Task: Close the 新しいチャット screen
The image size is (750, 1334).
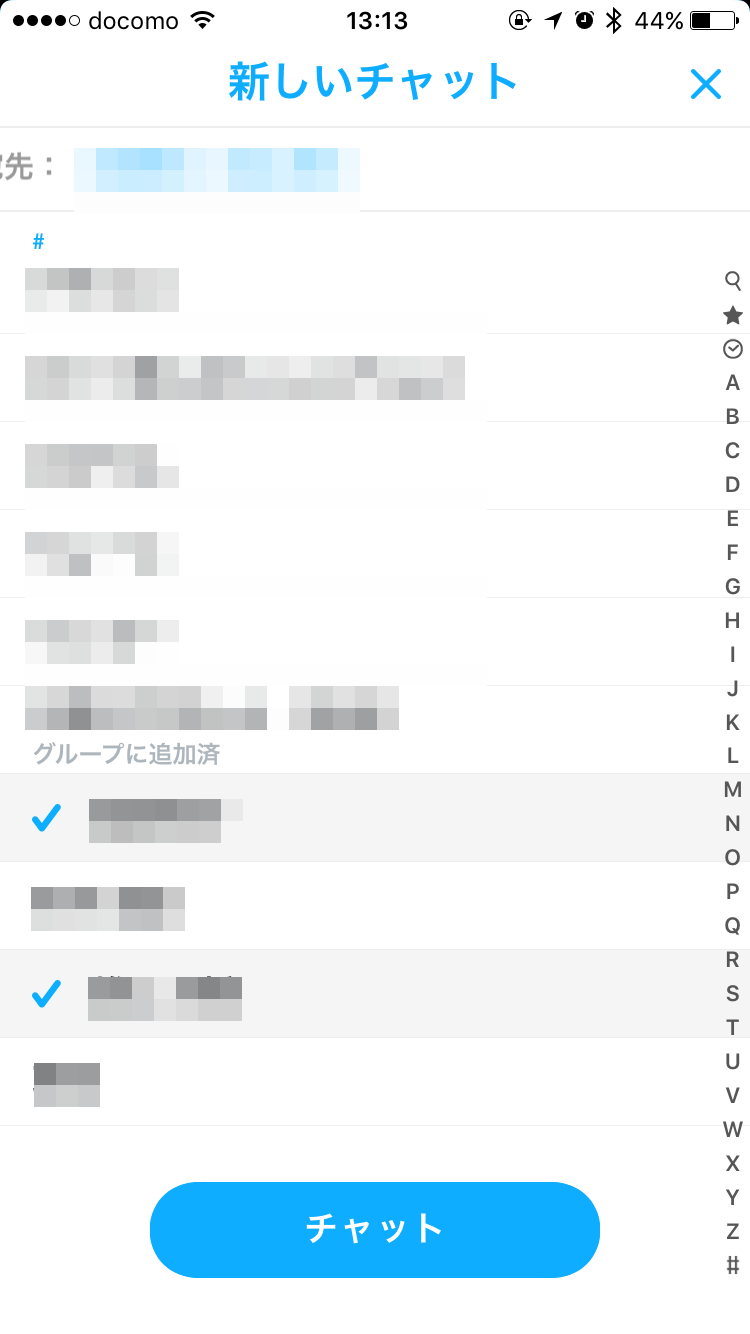Action: coord(705,85)
